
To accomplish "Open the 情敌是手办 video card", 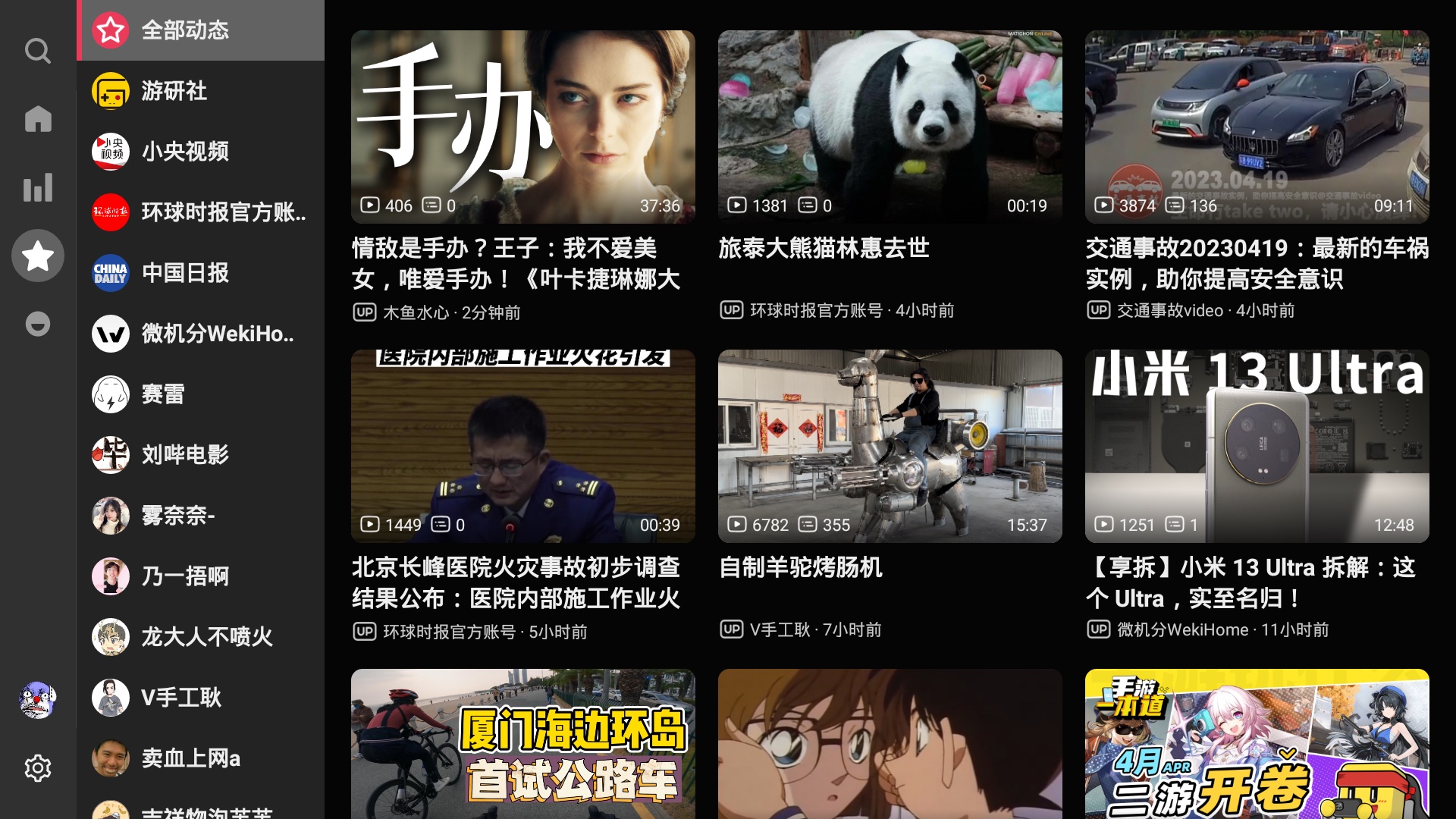I will (522, 127).
